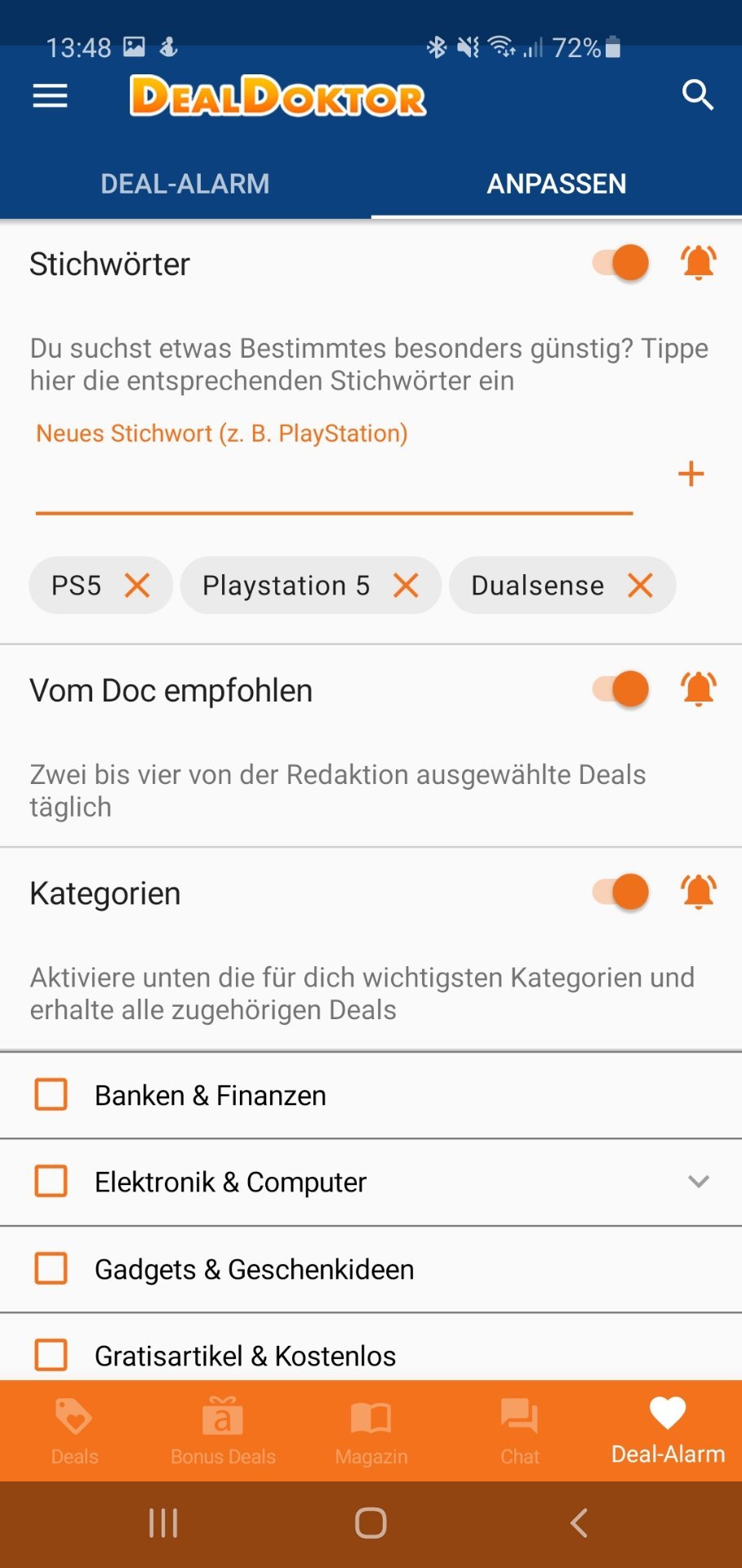The image size is (742, 1568).
Task: Remove the PS5 keyword chip
Action: click(137, 585)
